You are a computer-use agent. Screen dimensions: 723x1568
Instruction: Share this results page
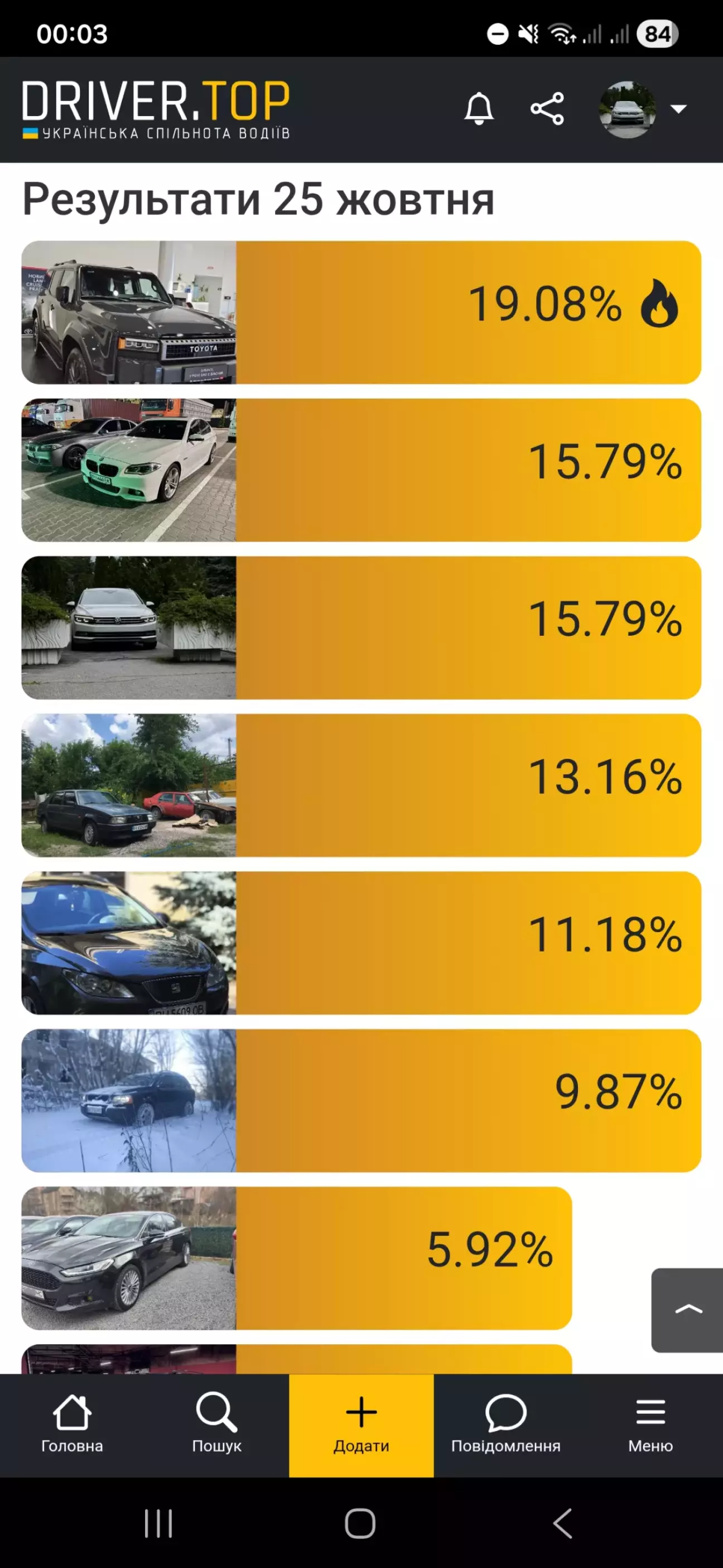547,109
